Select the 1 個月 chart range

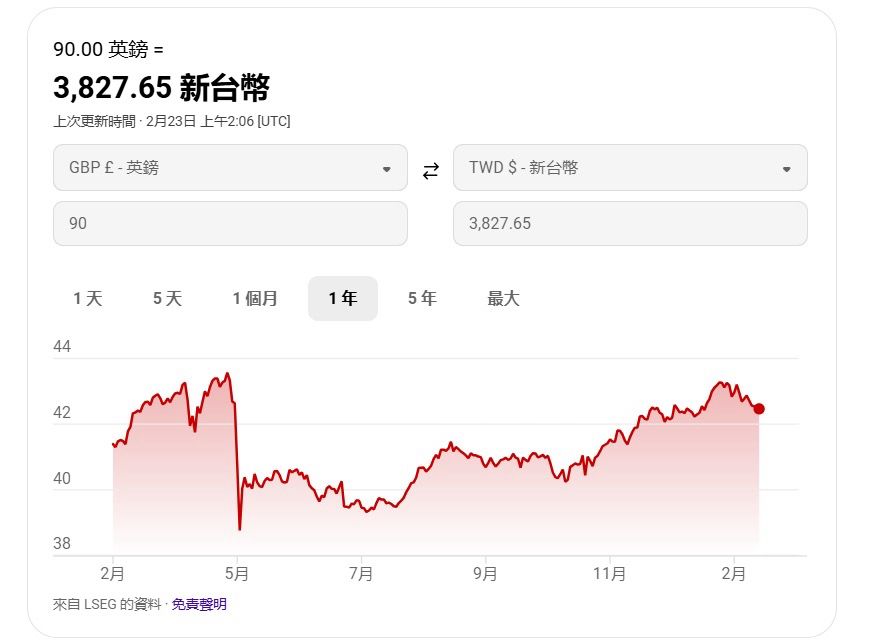[x=255, y=298]
